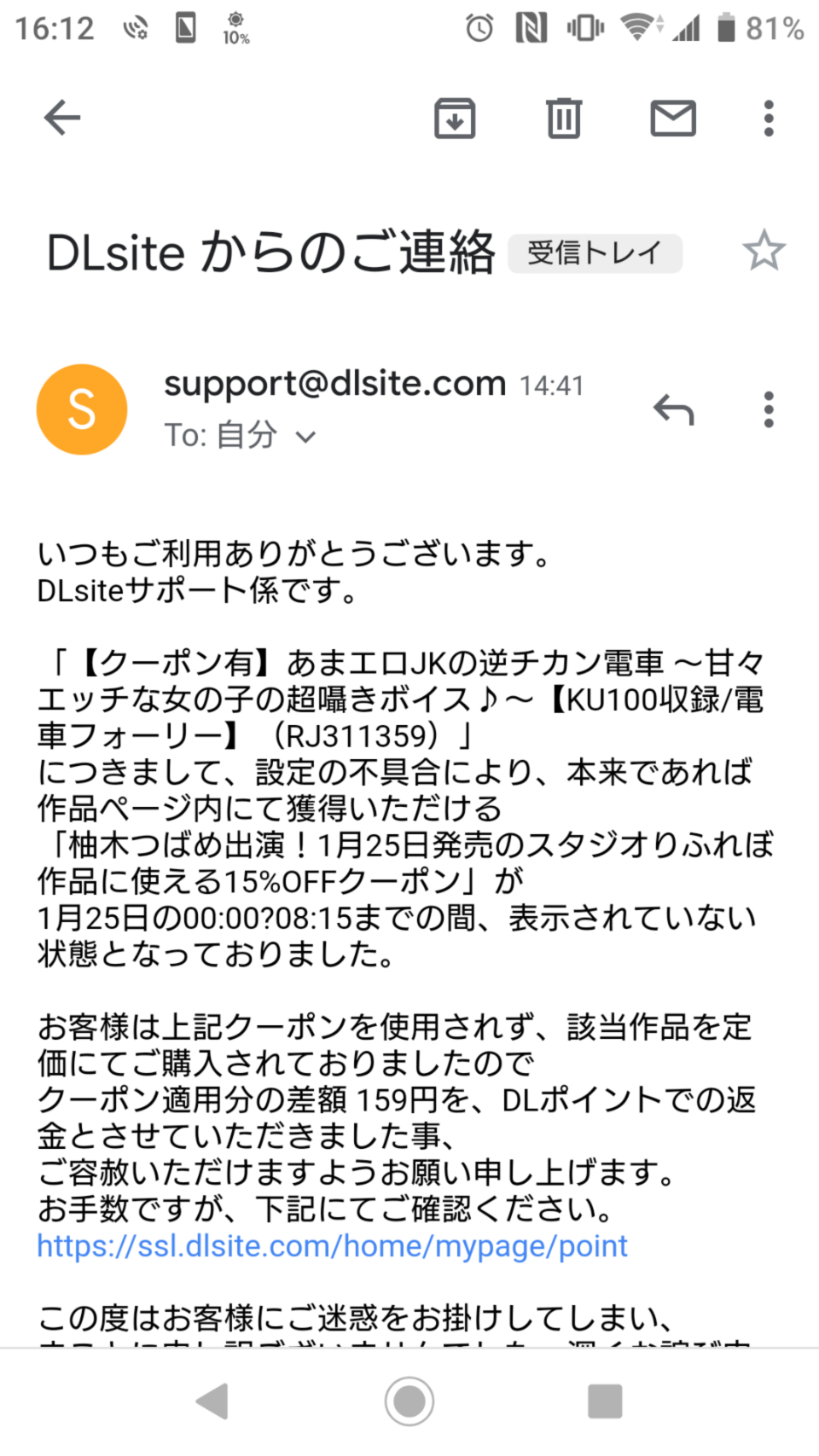Open sender avatar for support@dlsite.com

[x=82, y=409]
